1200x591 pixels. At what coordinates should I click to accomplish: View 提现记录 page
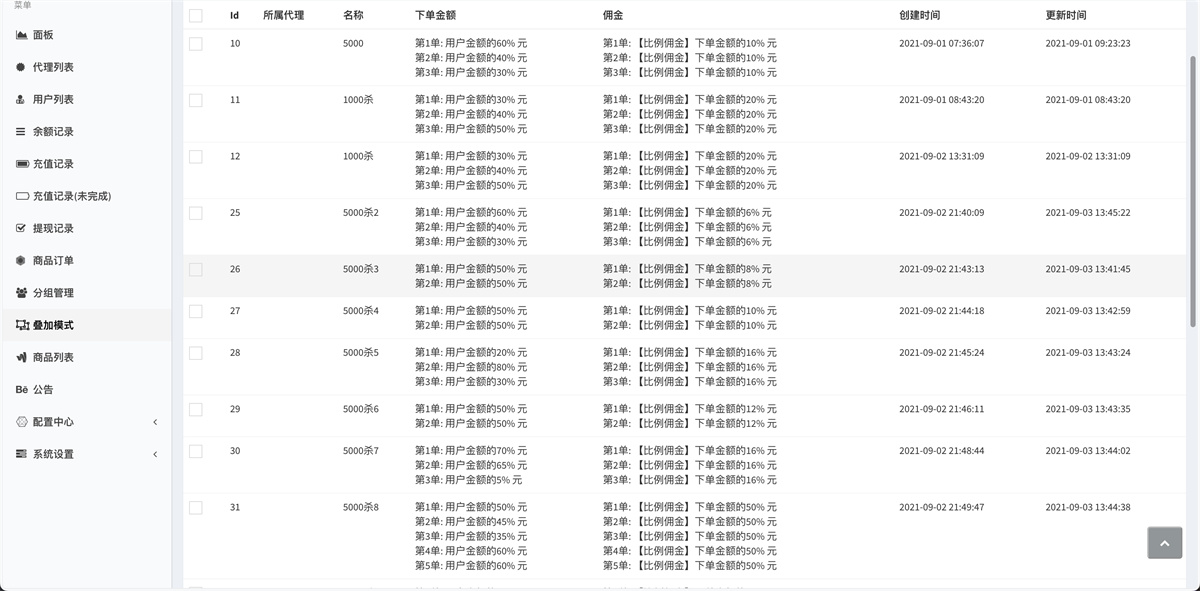click(52, 228)
